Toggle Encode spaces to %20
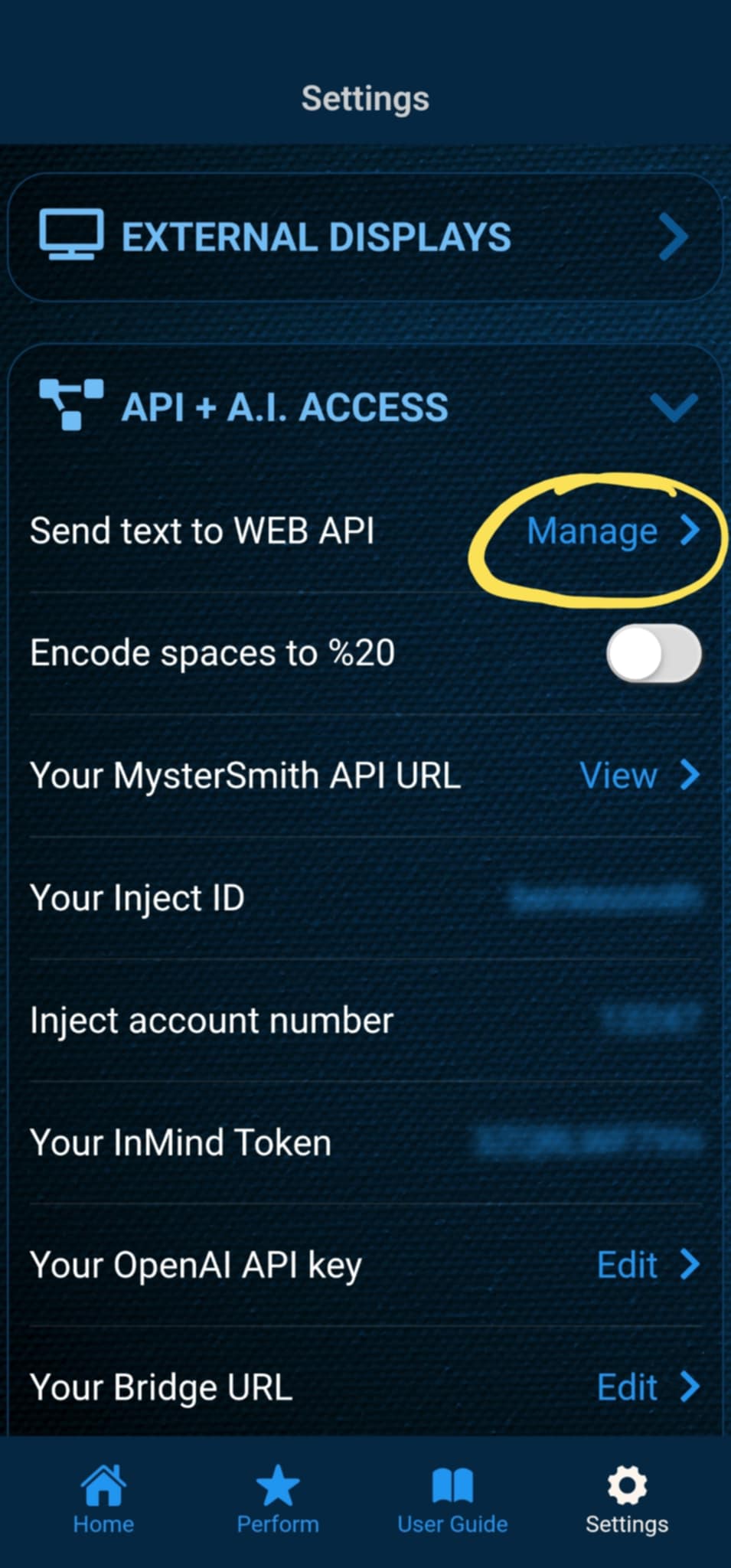Image resolution: width=731 pixels, height=1568 pixels. (653, 653)
